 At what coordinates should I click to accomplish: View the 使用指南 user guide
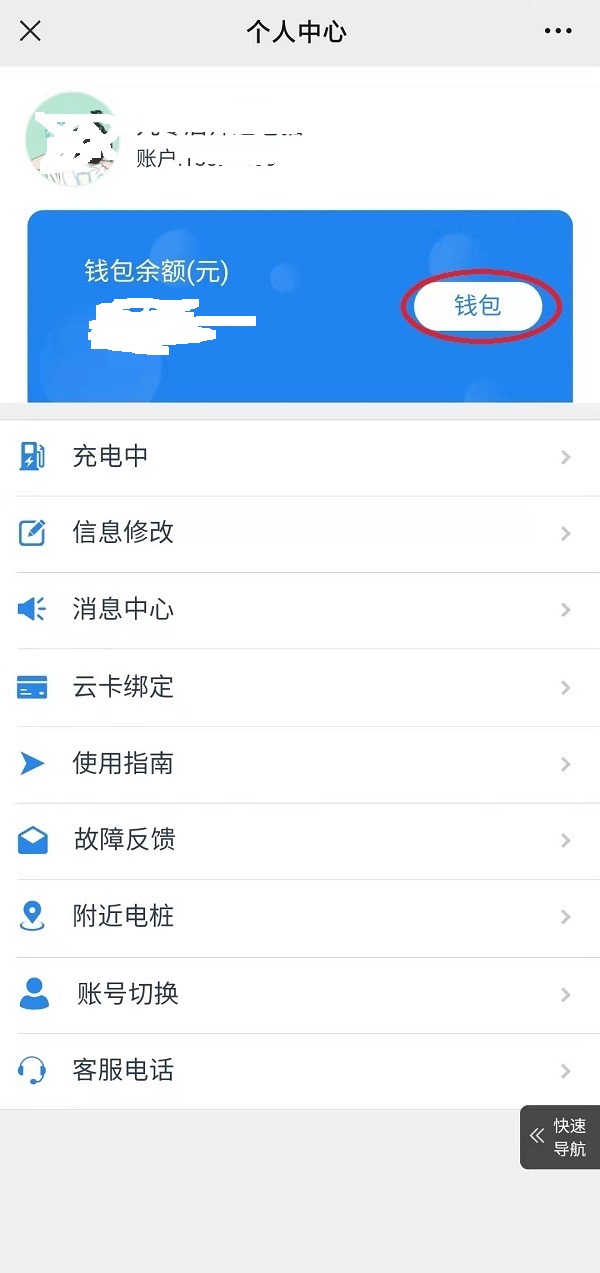pyautogui.click(x=300, y=764)
